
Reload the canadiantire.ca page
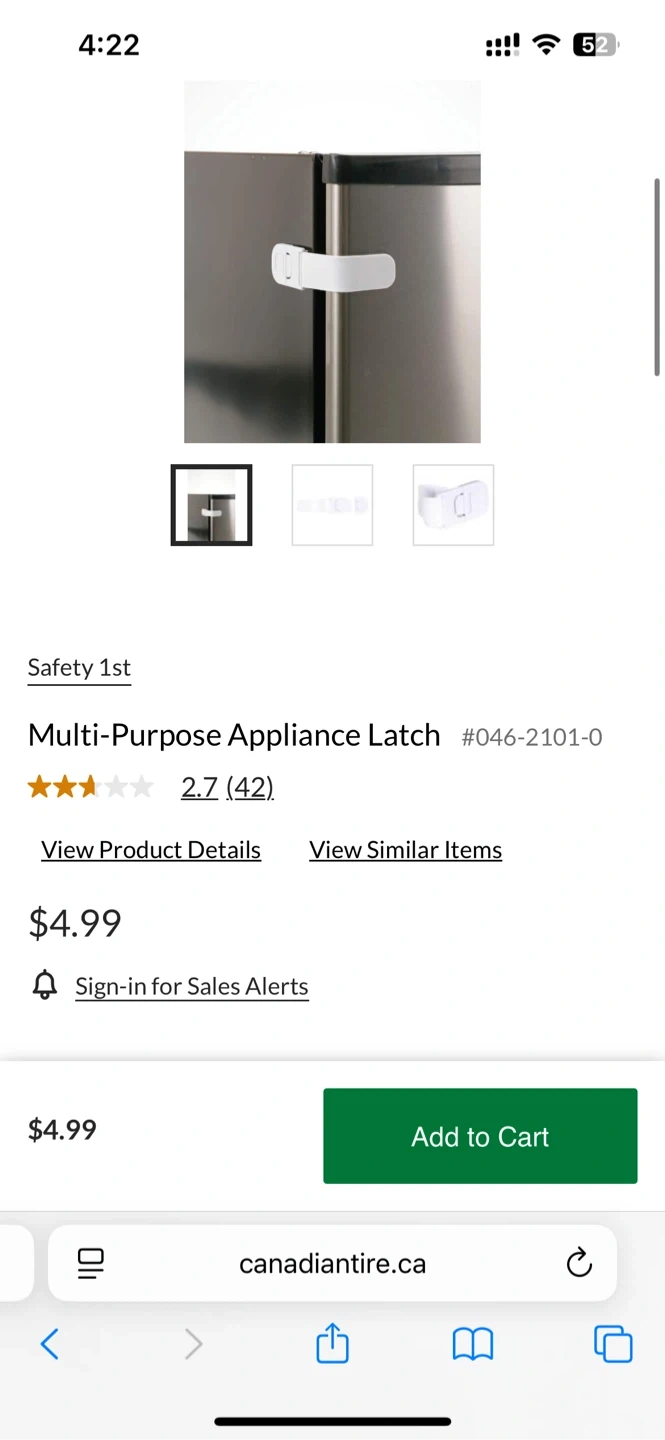pos(579,1263)
